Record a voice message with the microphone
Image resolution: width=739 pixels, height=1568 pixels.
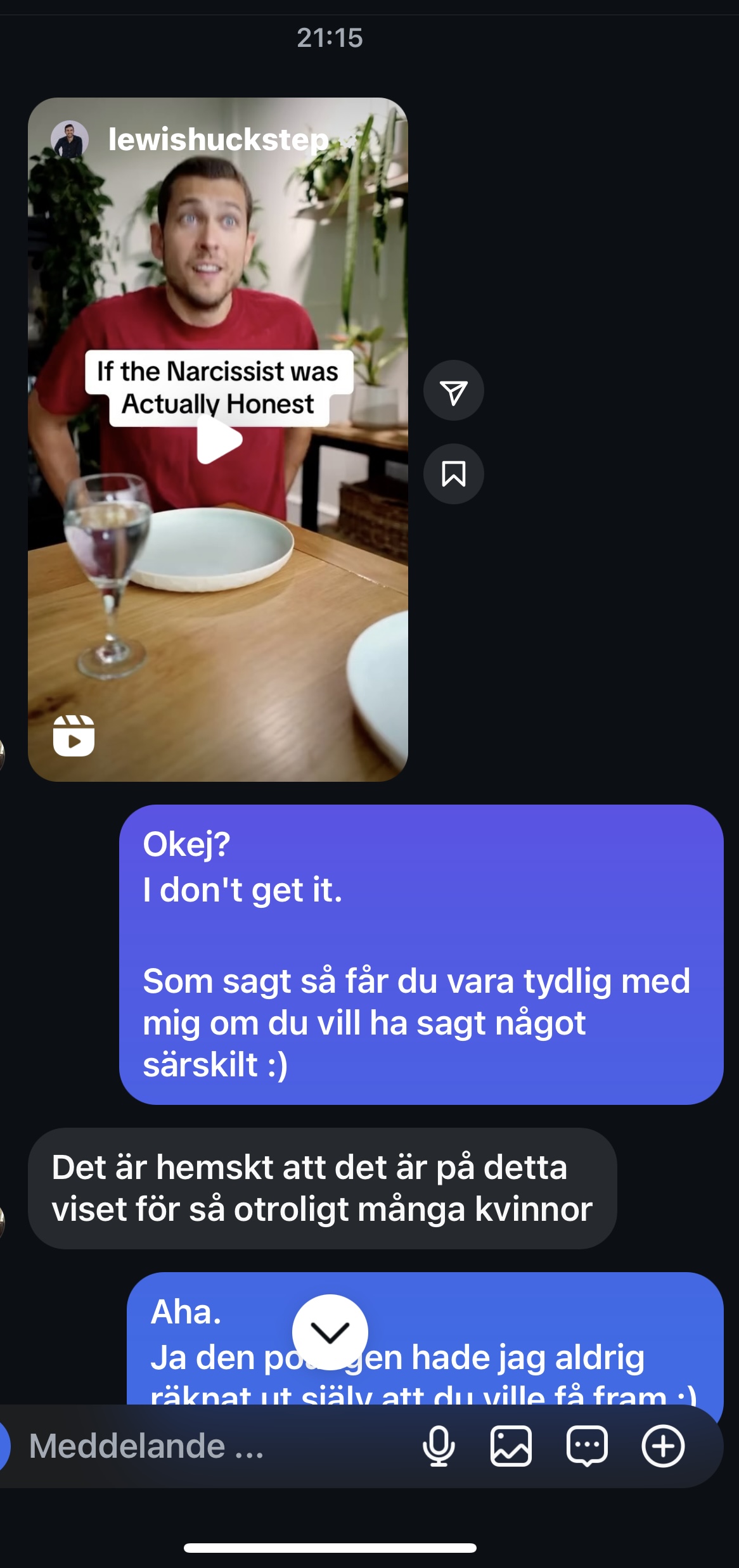pyautogui.click(x=439, y=1447)
